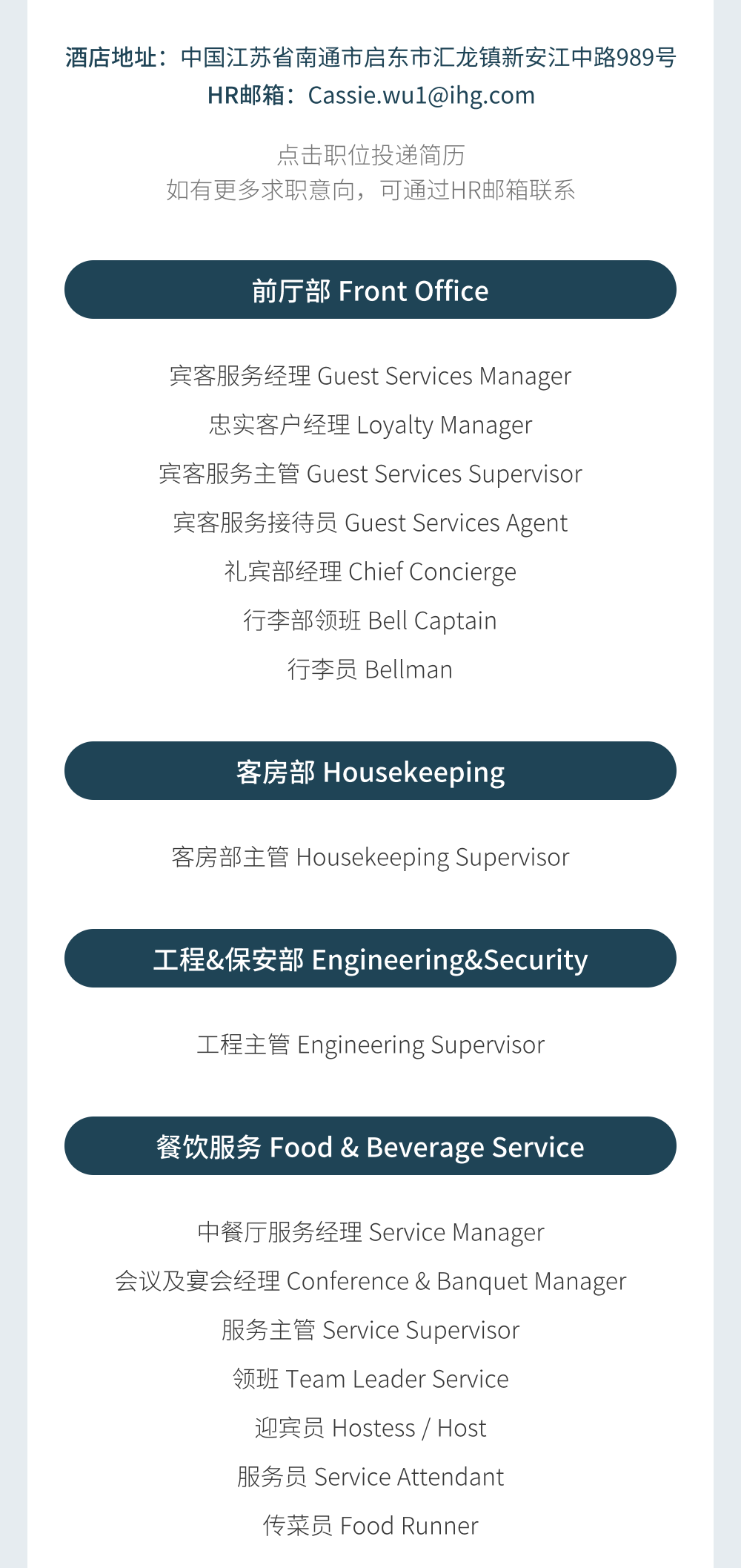741x1568 pixels.
Task: Open Conference & Banquet Manager listing
Action: point(370,1282)
